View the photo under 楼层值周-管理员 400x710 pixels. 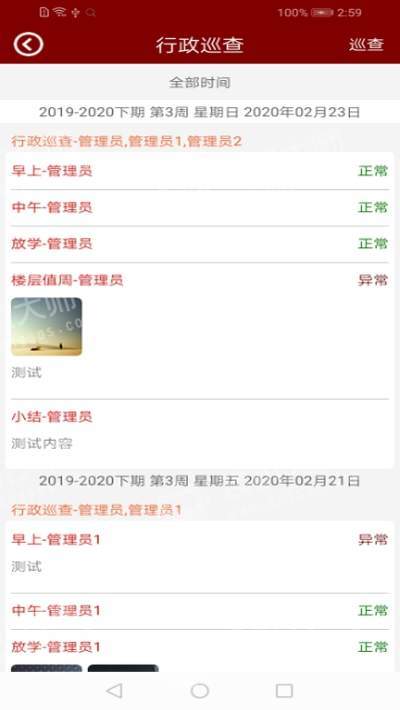click(x=47, y=326)
